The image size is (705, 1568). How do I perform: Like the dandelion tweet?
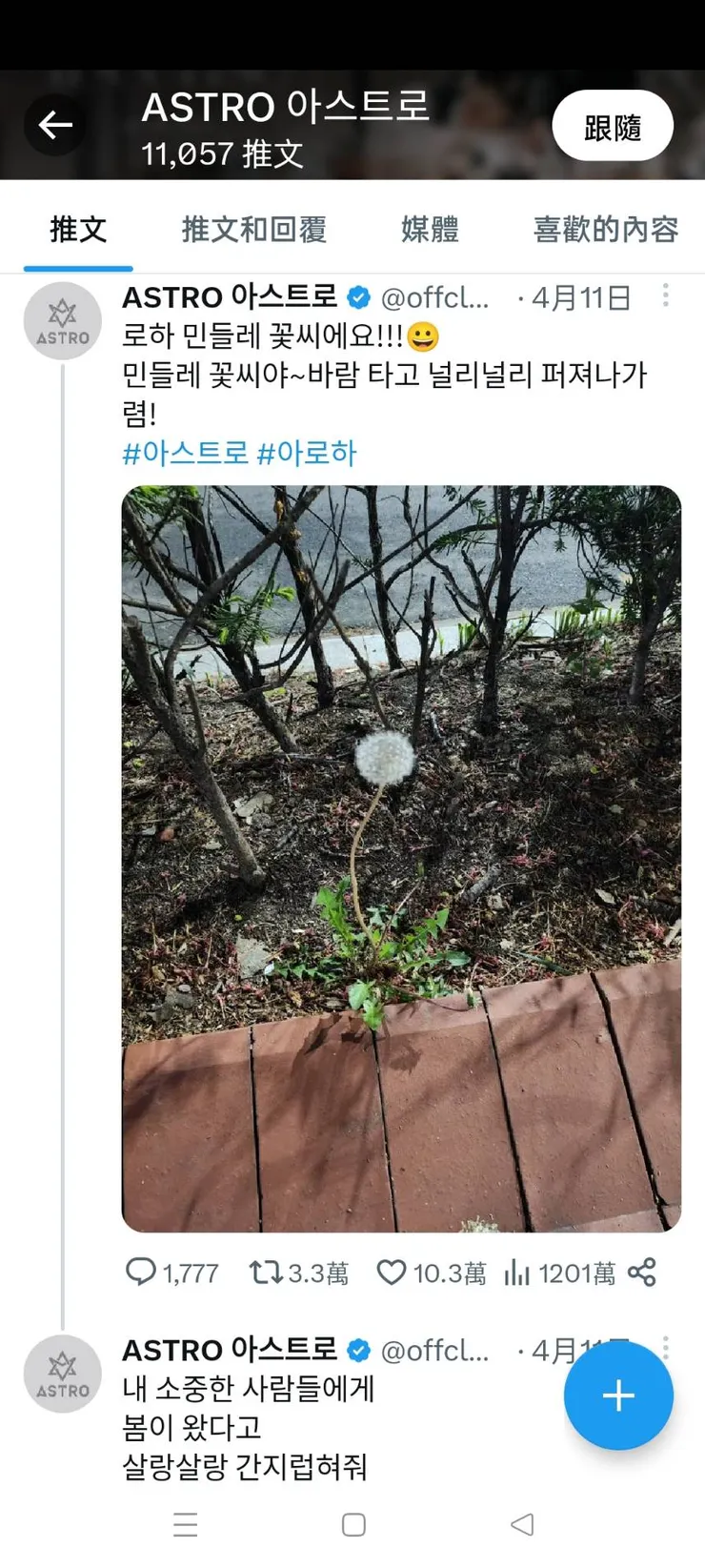(x=392, y=1272)
